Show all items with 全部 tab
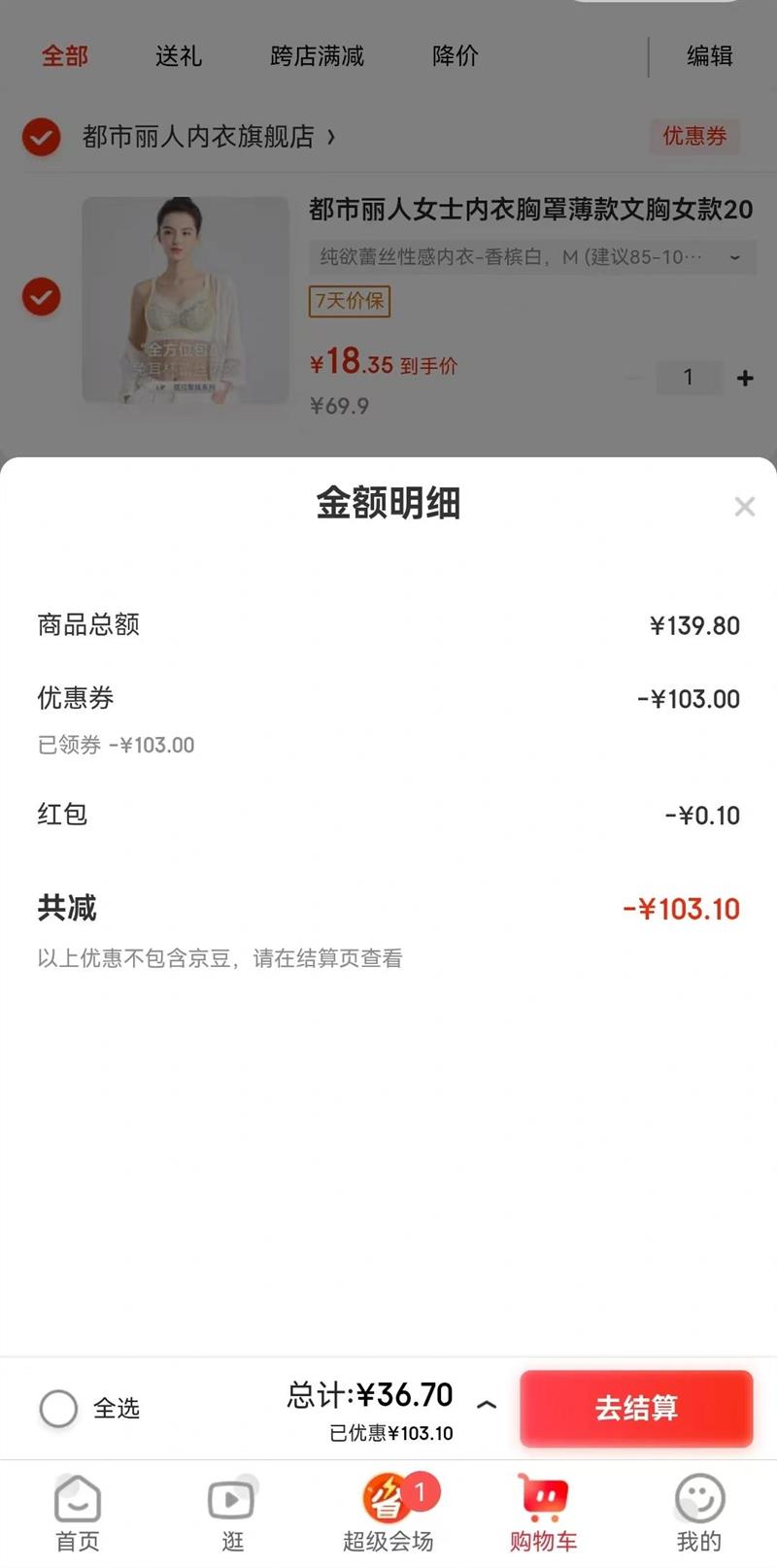This screenshot has height=1568, width=777. coord(65,56)
